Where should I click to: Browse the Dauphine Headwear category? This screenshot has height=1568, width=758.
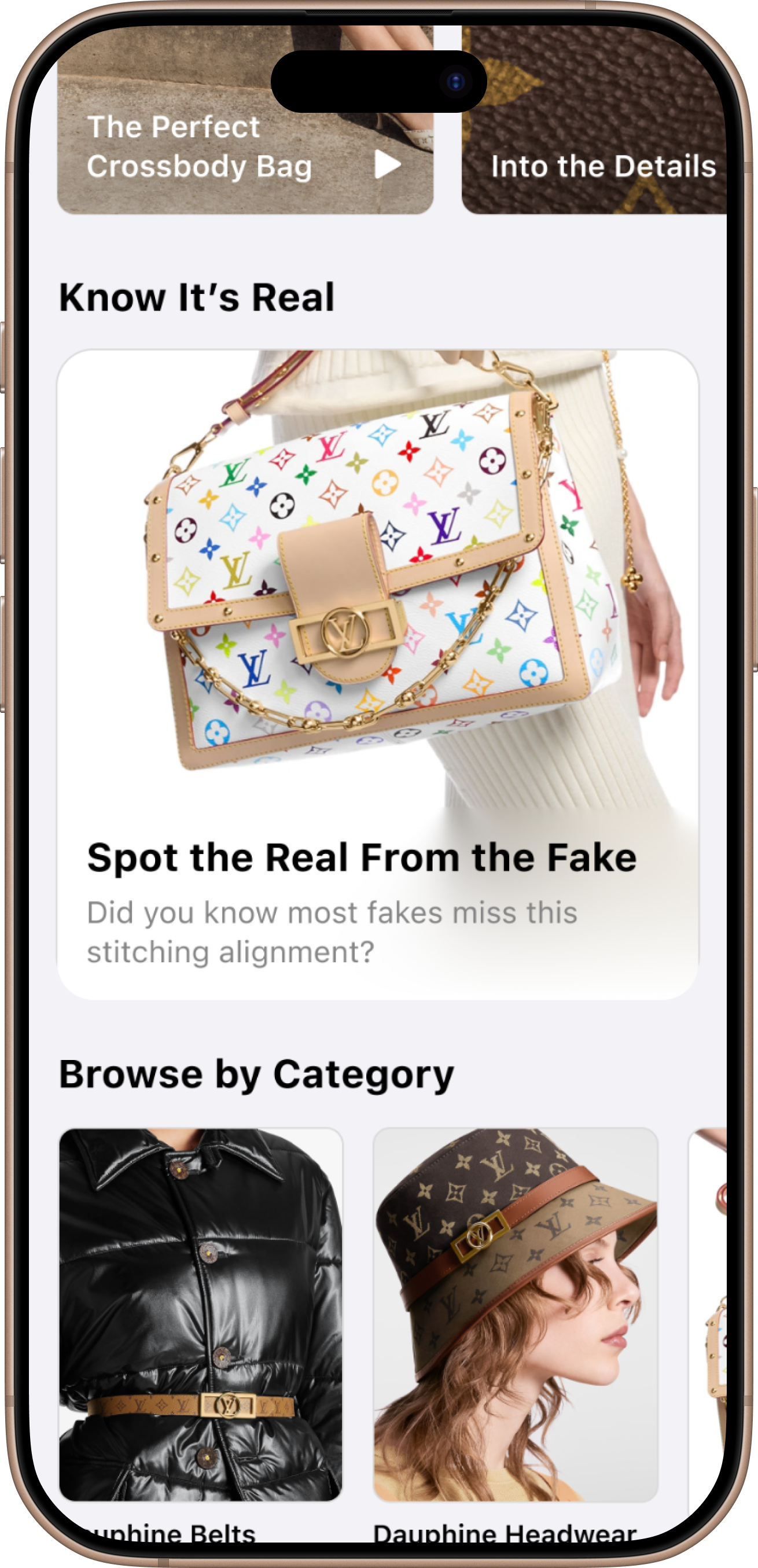[x=515, y=1315]
